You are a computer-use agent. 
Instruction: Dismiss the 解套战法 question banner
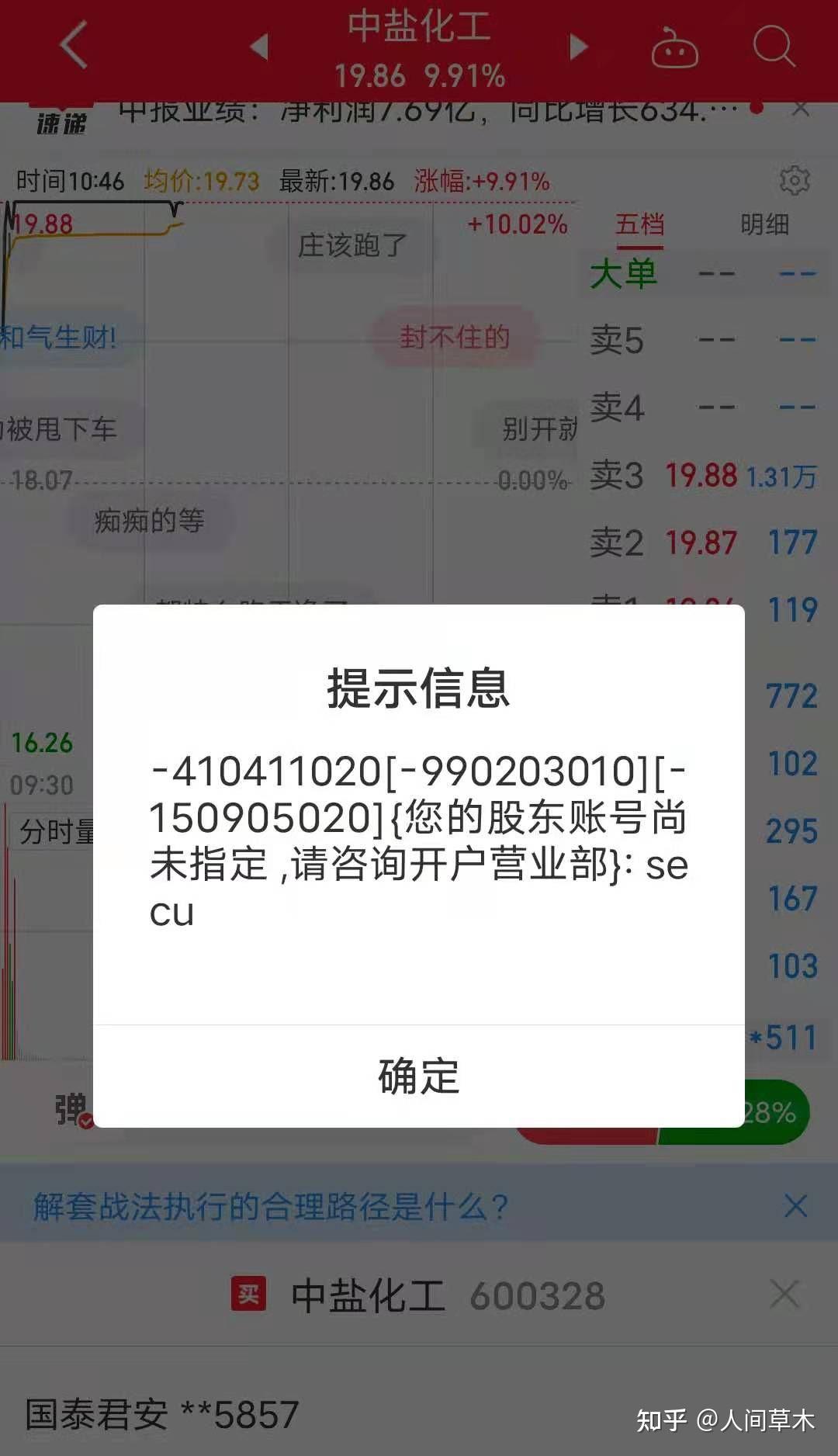pyautogui.click(x=796, y=1206)
